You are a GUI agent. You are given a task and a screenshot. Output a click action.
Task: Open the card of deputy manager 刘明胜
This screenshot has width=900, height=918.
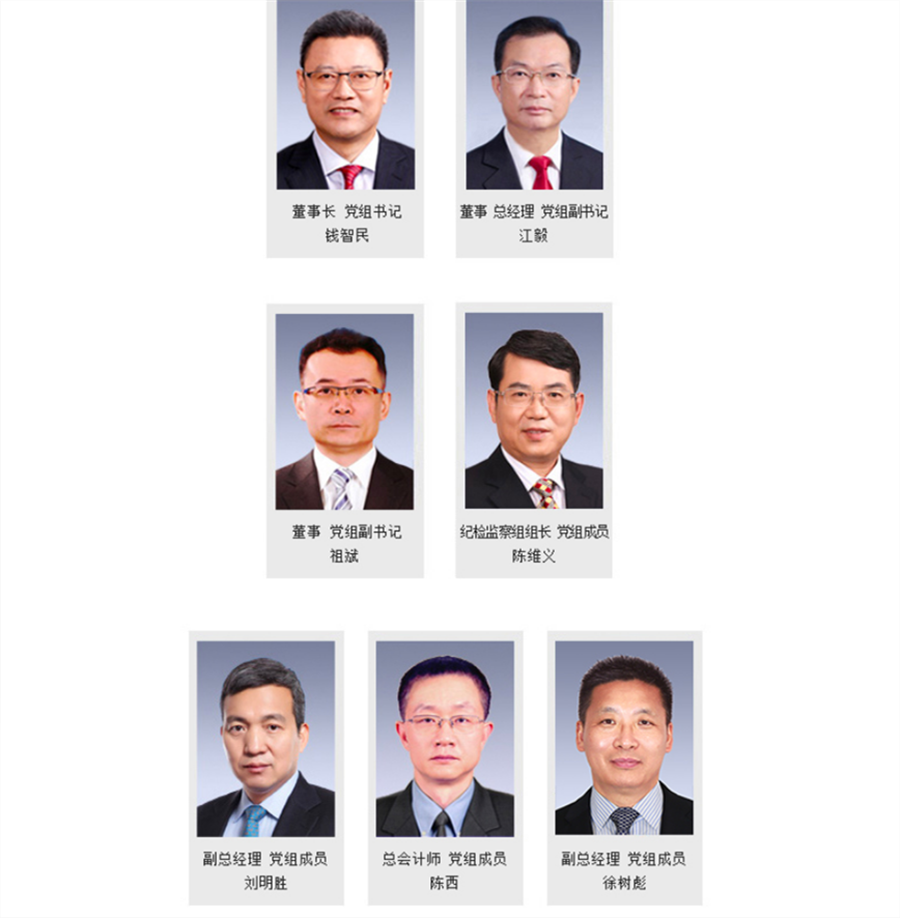266,765
